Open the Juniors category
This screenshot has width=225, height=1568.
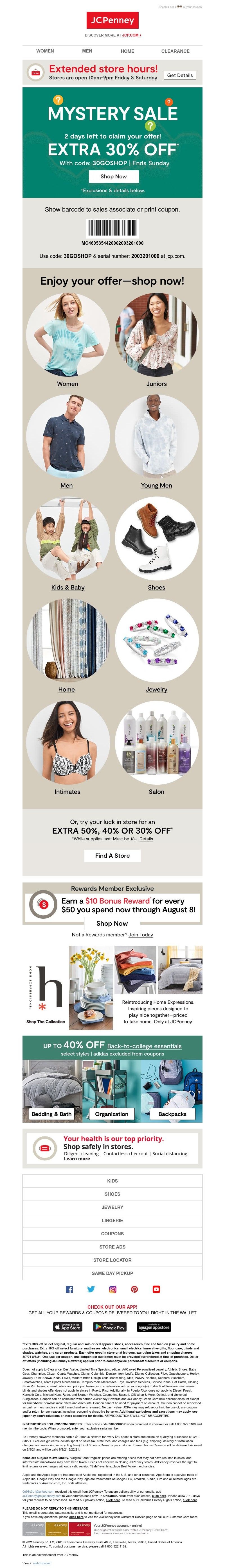point(156,384)
